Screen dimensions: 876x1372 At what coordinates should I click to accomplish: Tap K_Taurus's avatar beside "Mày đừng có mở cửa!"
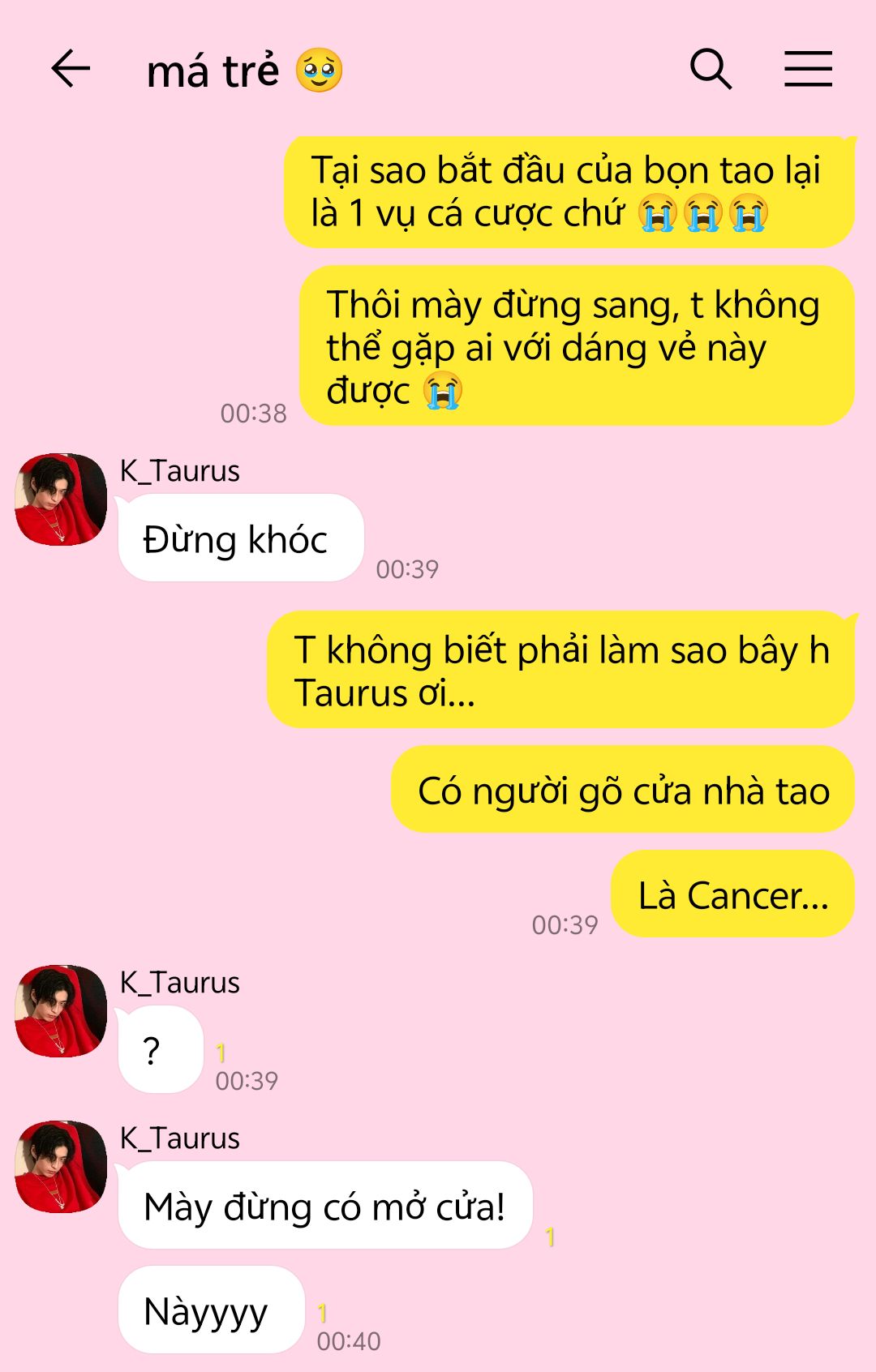[x=61, y=1166]
